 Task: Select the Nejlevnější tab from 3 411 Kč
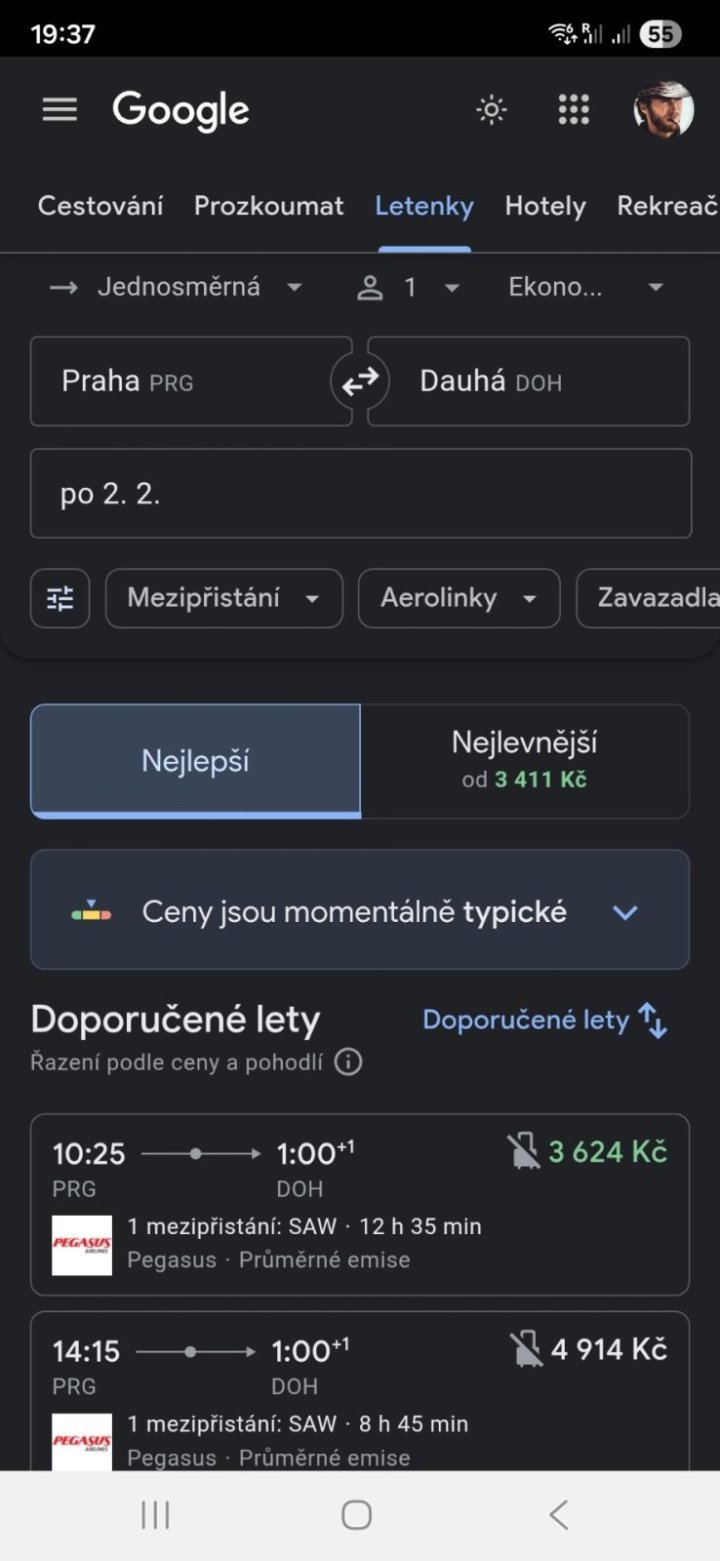click(x=524, y=761)
